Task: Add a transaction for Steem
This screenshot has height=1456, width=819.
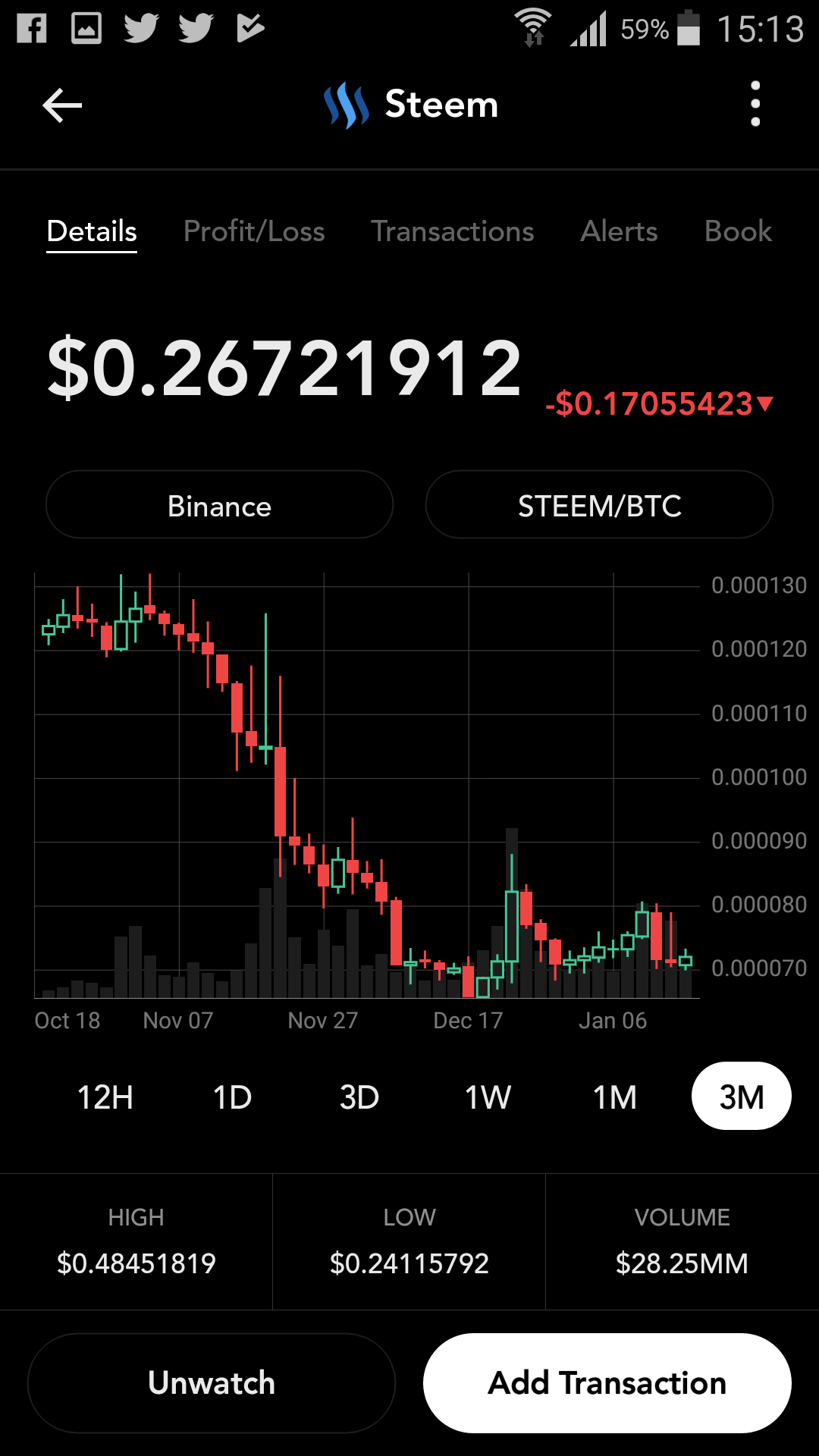Action: [607, 1383]
